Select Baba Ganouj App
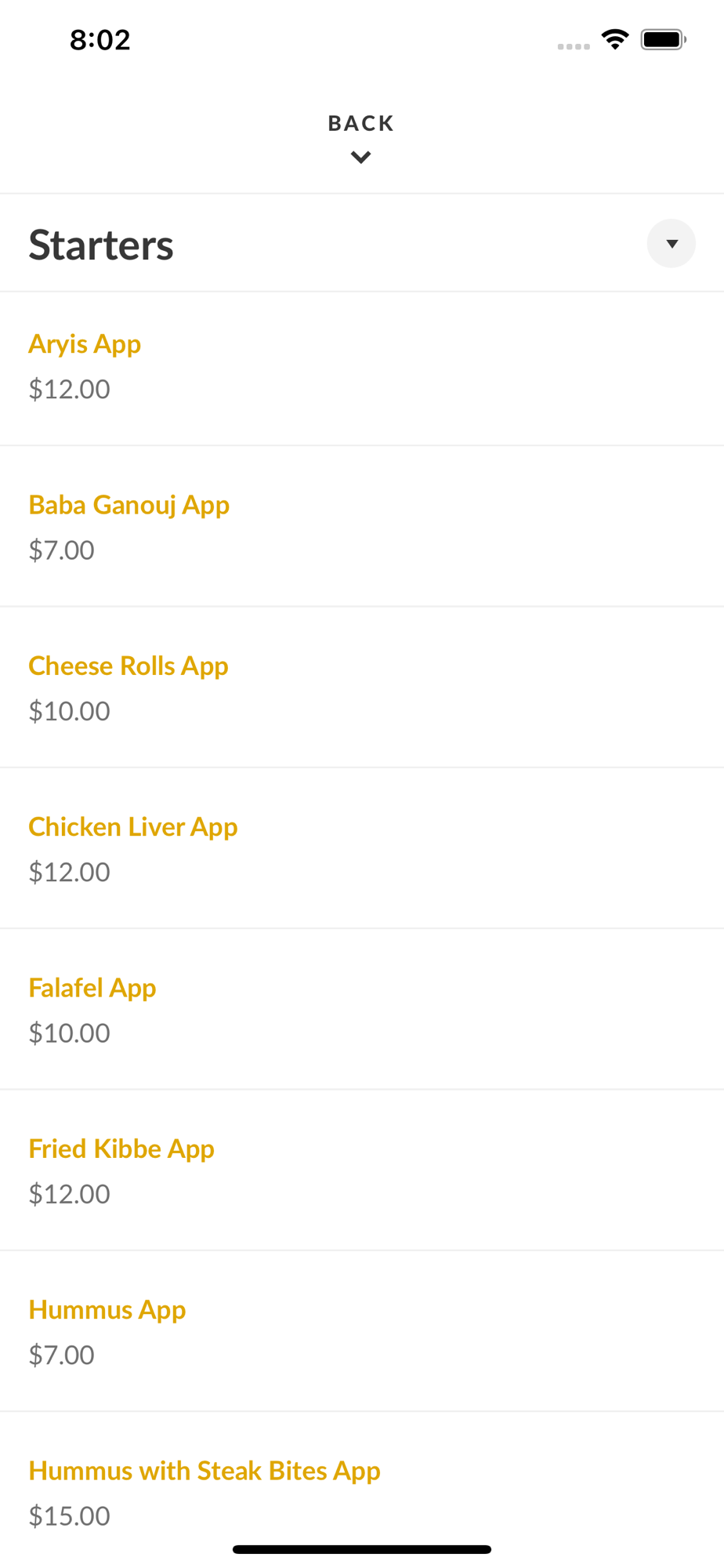This screenshot has width=724, height=1568. (362, 527)
